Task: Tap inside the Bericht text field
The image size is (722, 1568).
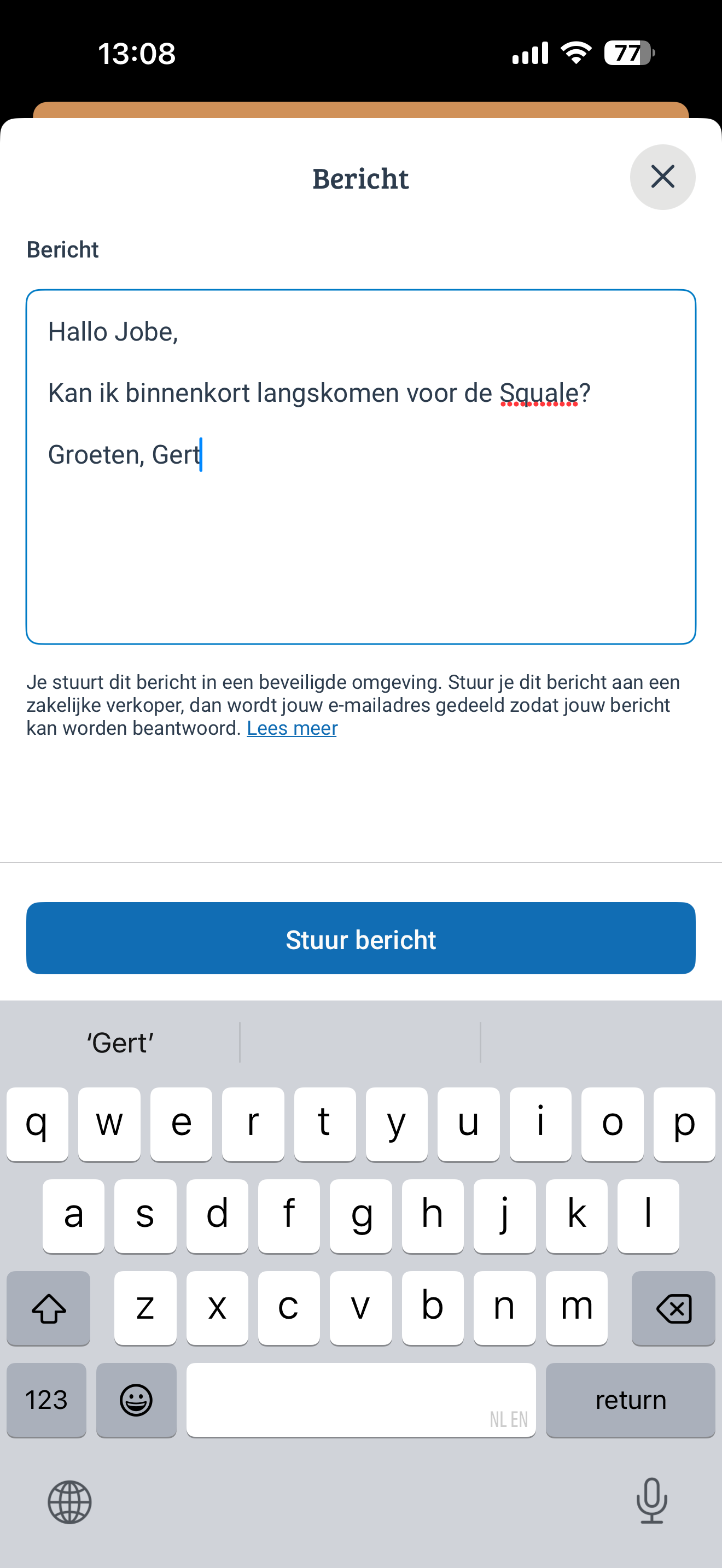Action: click(361, 467)
